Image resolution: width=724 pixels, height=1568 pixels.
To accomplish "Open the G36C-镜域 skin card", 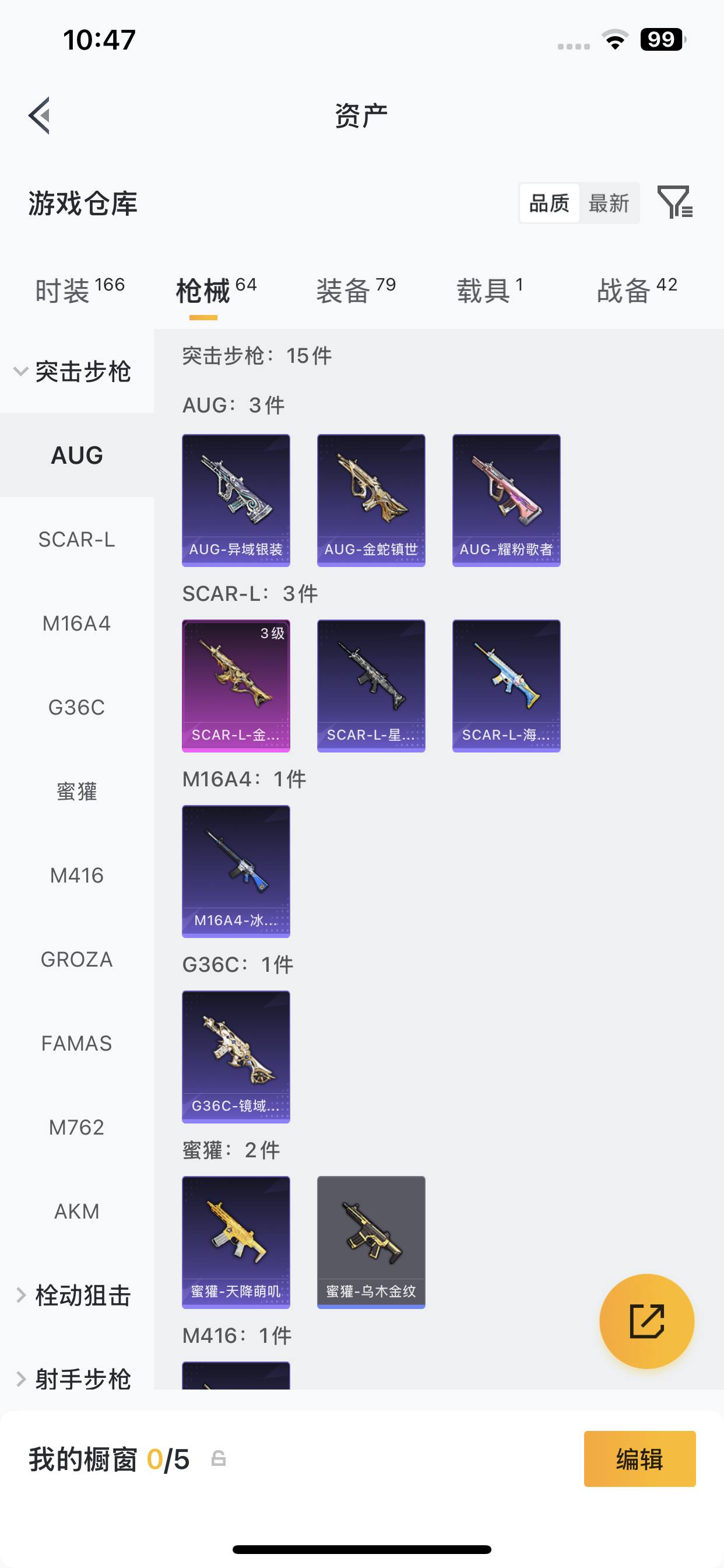I will pyautogui.click(x=236, y=1056).
